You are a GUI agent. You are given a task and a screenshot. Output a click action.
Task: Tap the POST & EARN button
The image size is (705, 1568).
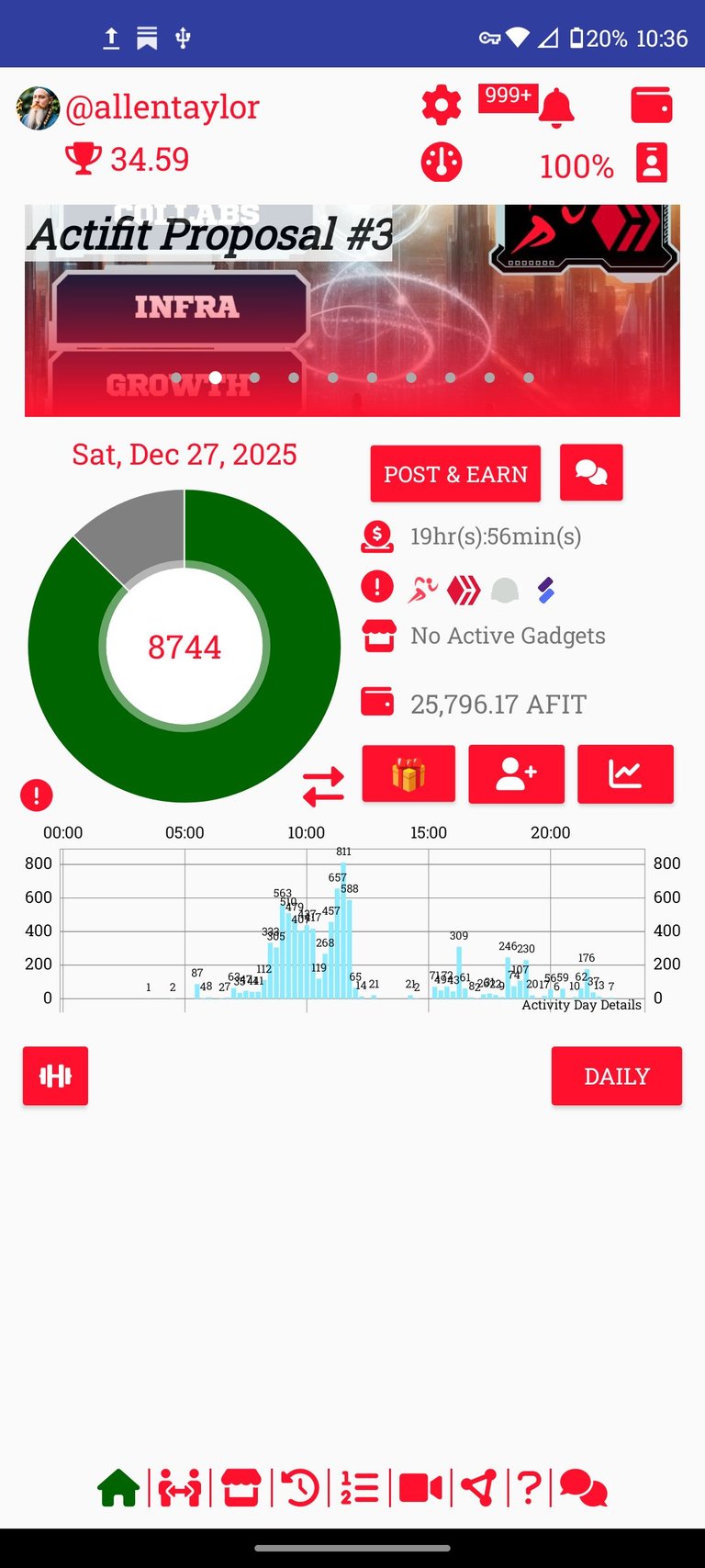455,474
